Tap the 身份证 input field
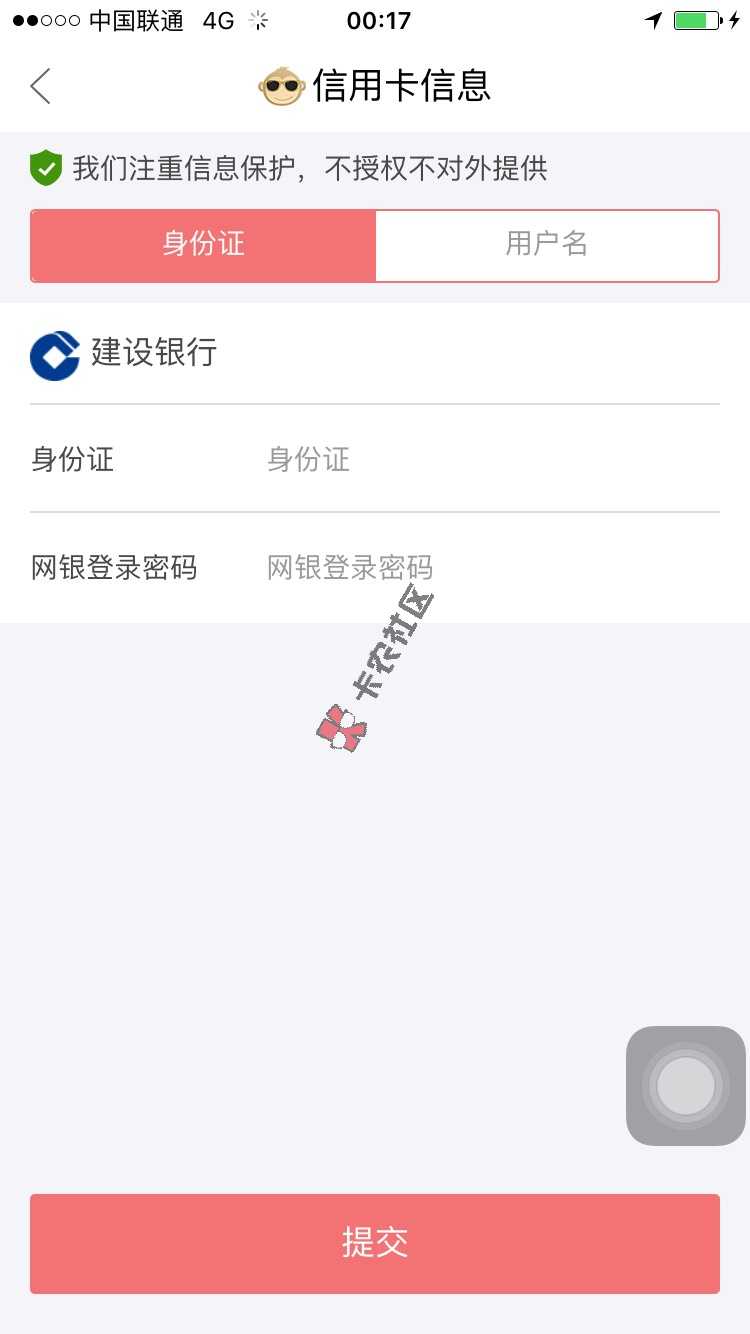This screenshot has height=1334, width=750. 490,460
